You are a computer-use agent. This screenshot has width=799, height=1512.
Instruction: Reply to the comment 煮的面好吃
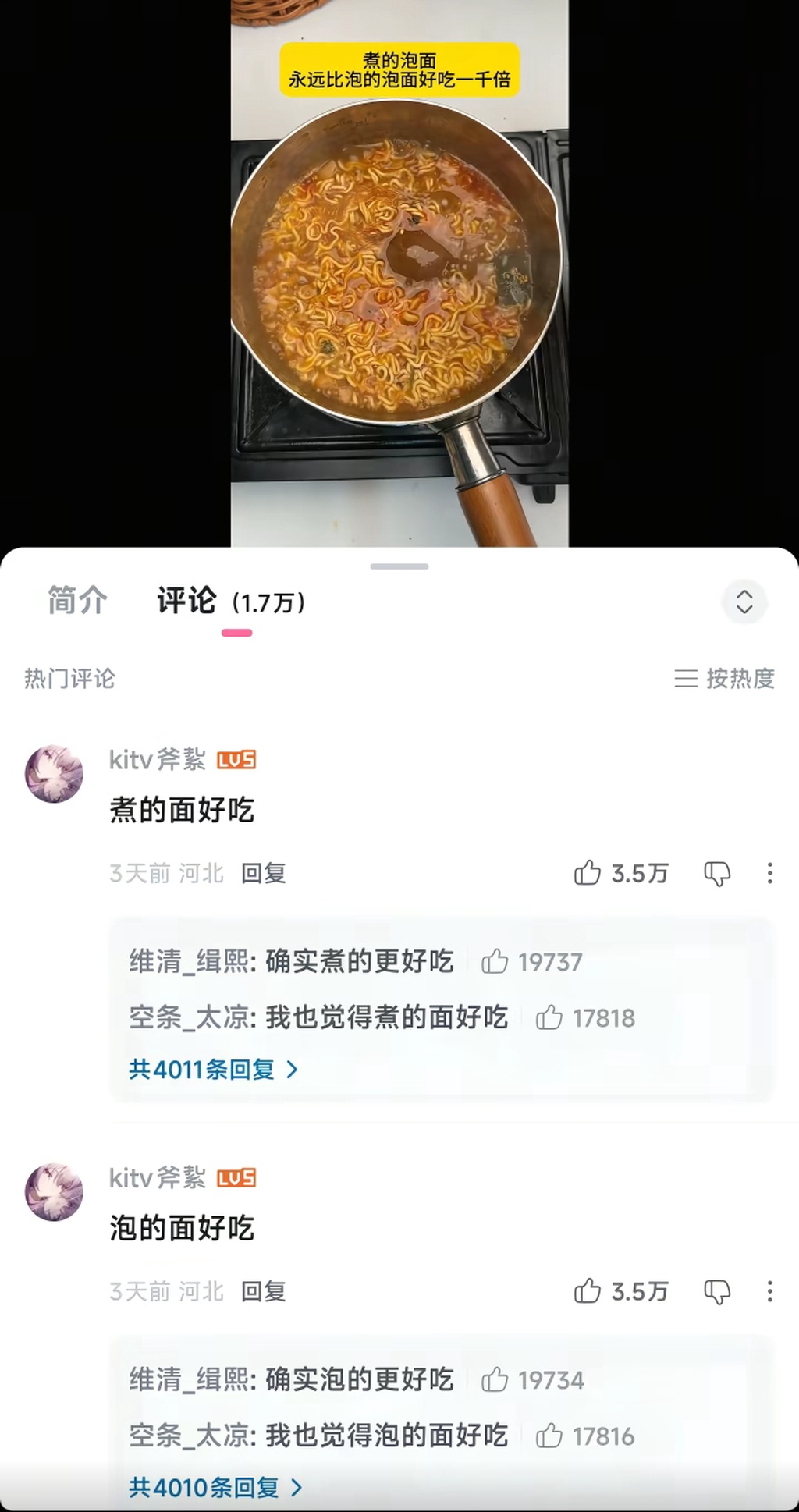(x=263, y=873)
